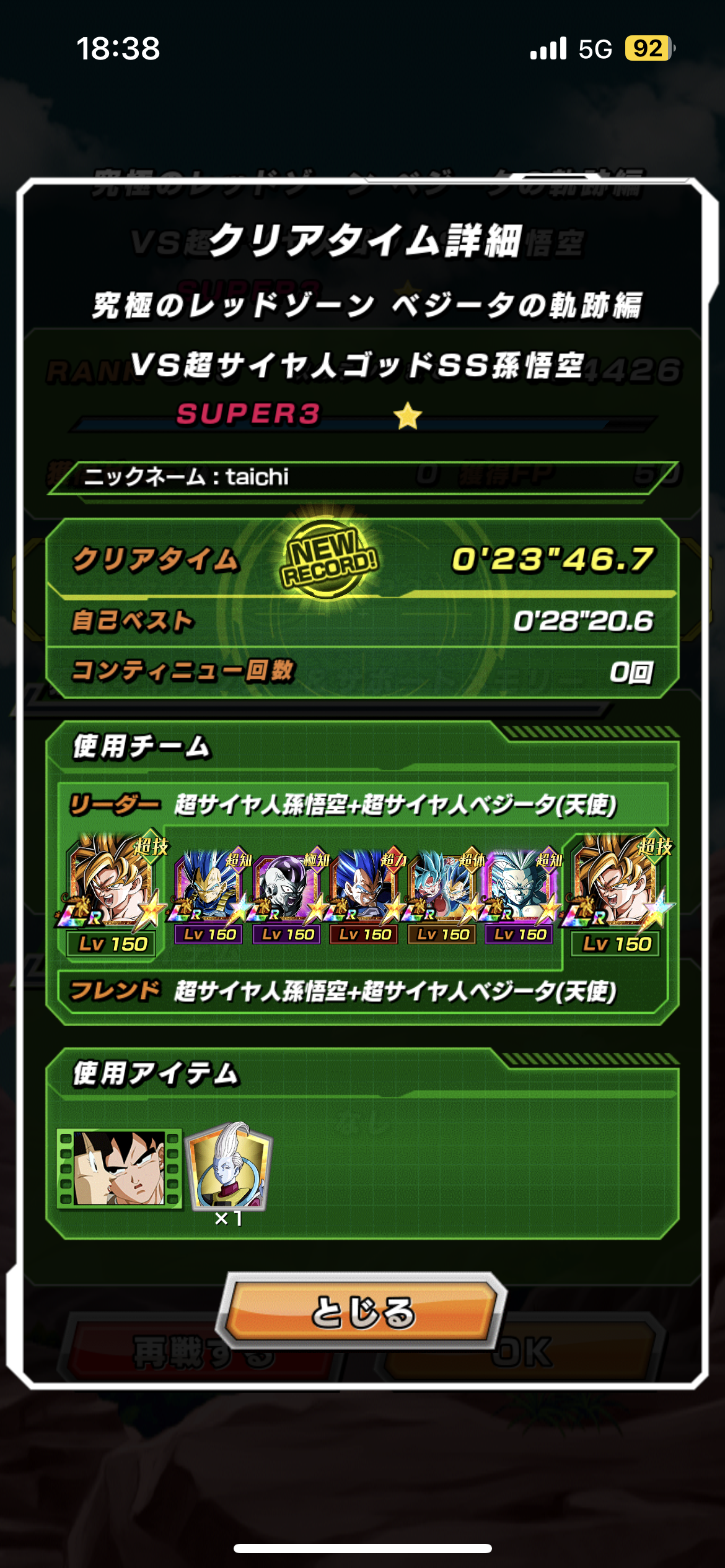The image size is (725, 1568).
Task: Close the clear time details dialog
Action: pyautogui.click(x=362, y=1311)
